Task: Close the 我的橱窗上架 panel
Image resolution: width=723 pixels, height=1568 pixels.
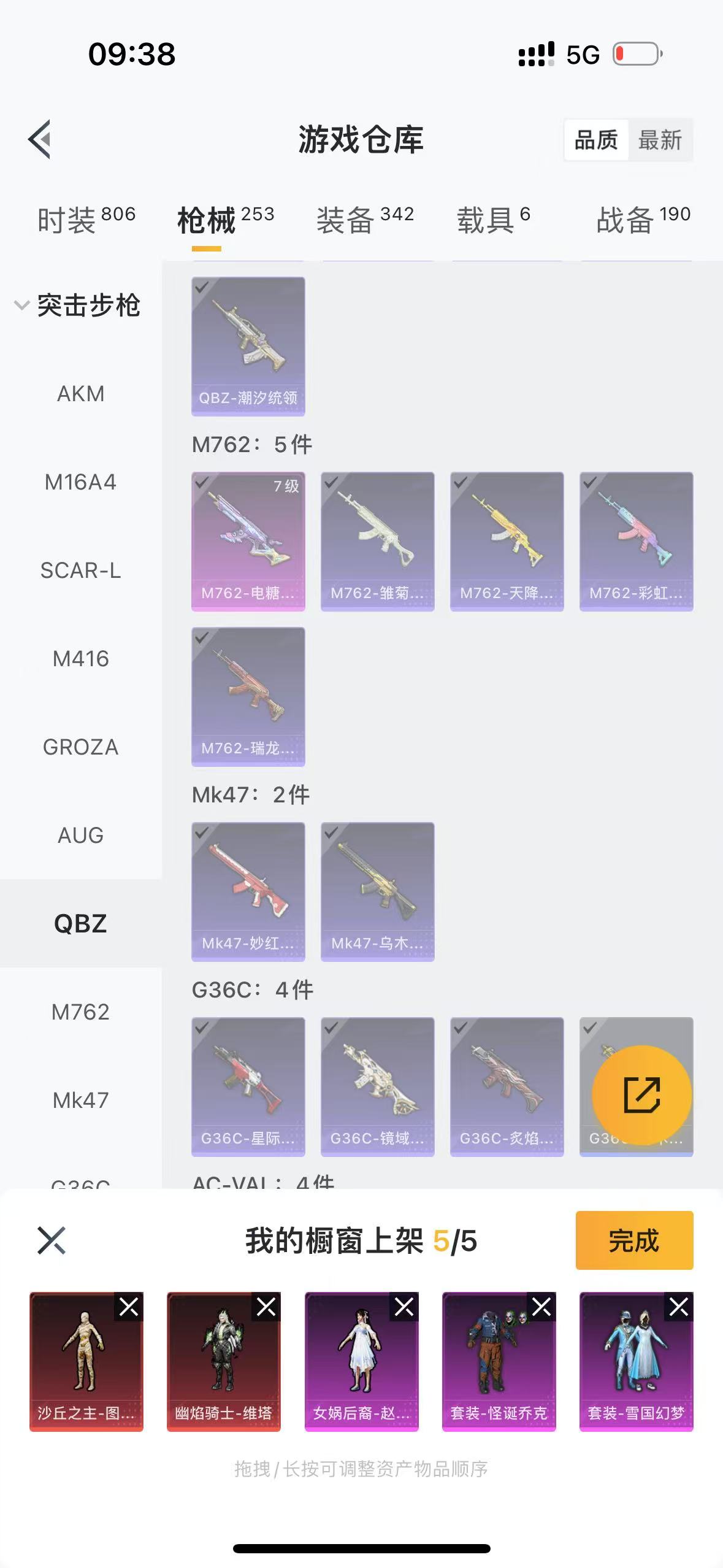Action: tap(51, 1240)
